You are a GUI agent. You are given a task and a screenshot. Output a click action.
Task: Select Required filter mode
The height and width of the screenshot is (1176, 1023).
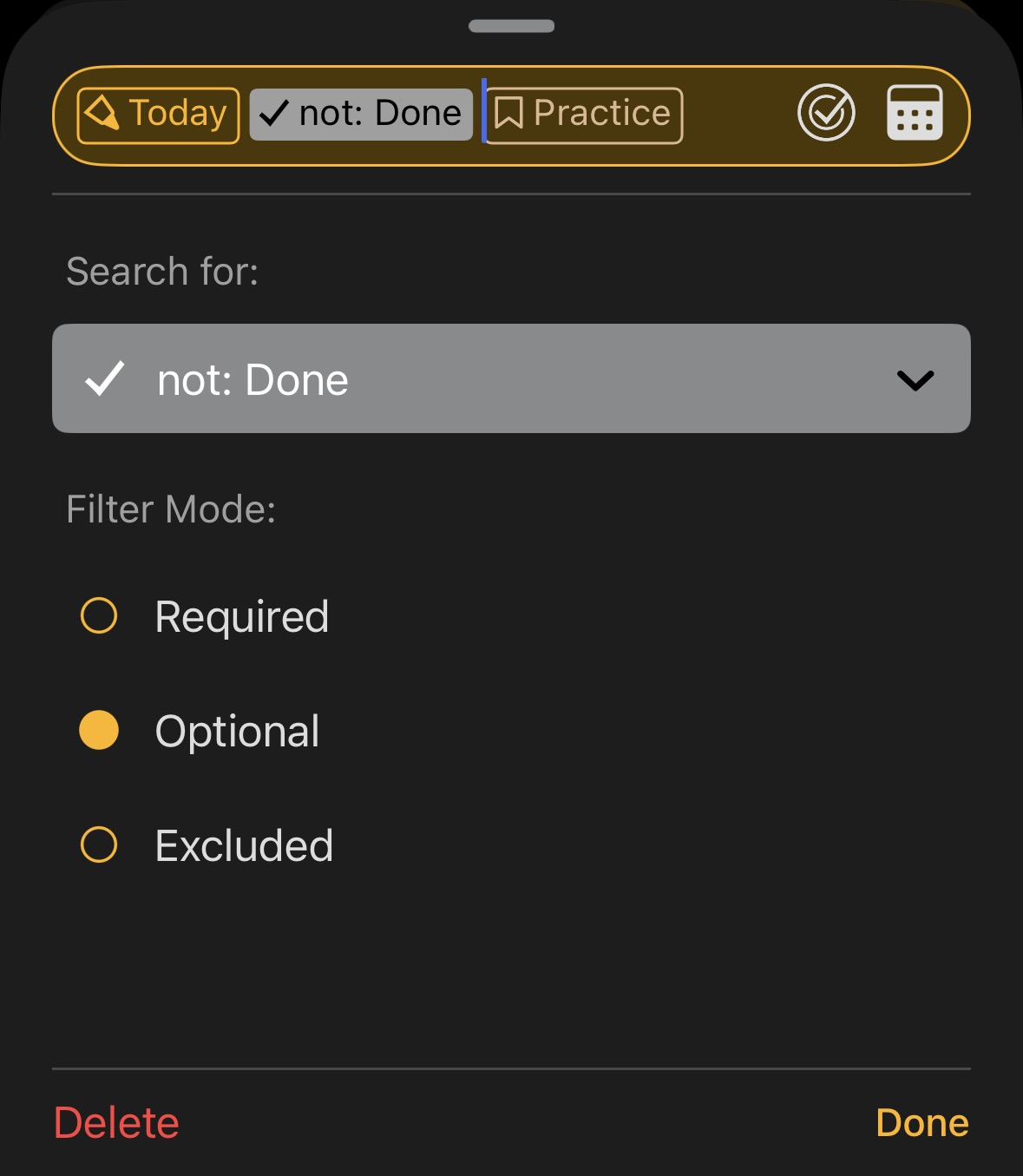(99, 616)
